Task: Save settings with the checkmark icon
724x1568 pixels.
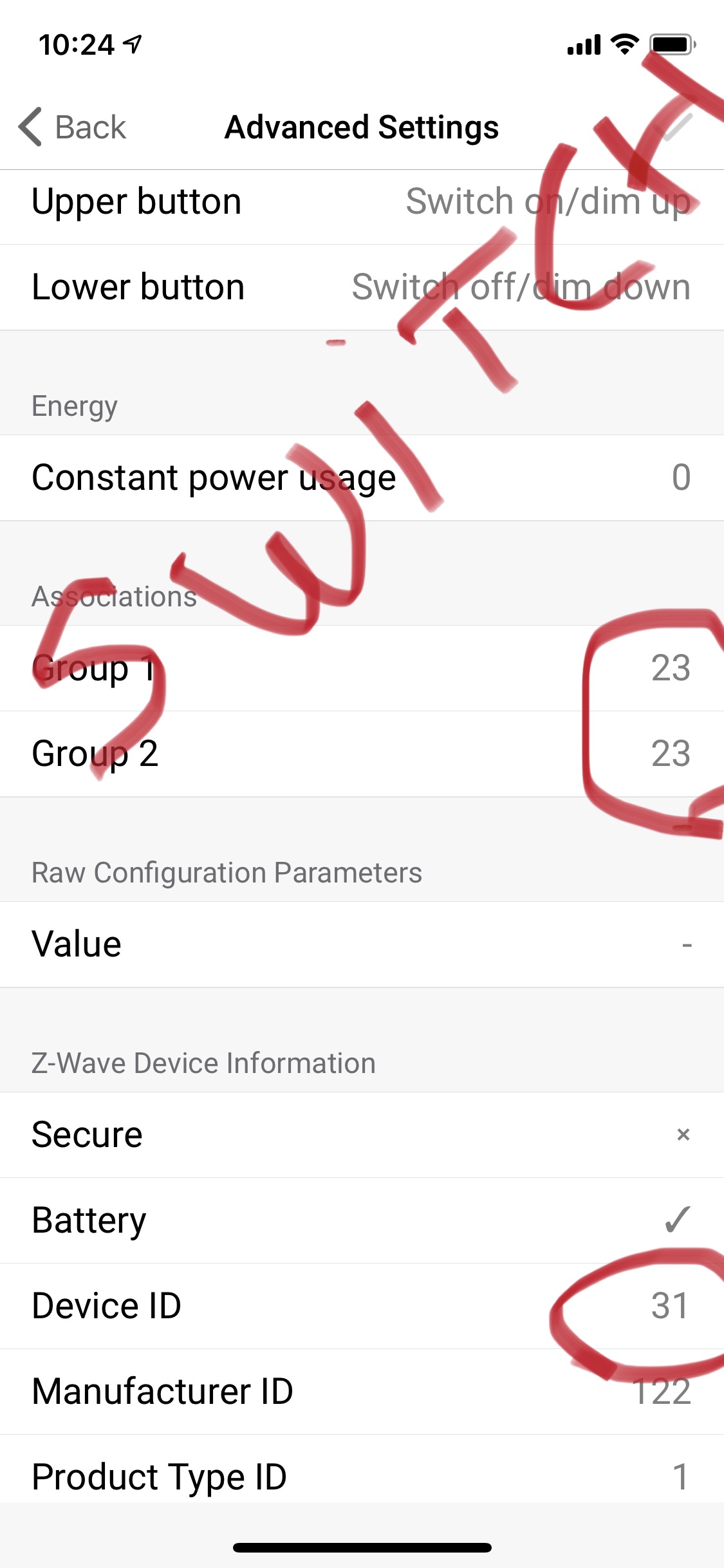Action: point(677,127)
